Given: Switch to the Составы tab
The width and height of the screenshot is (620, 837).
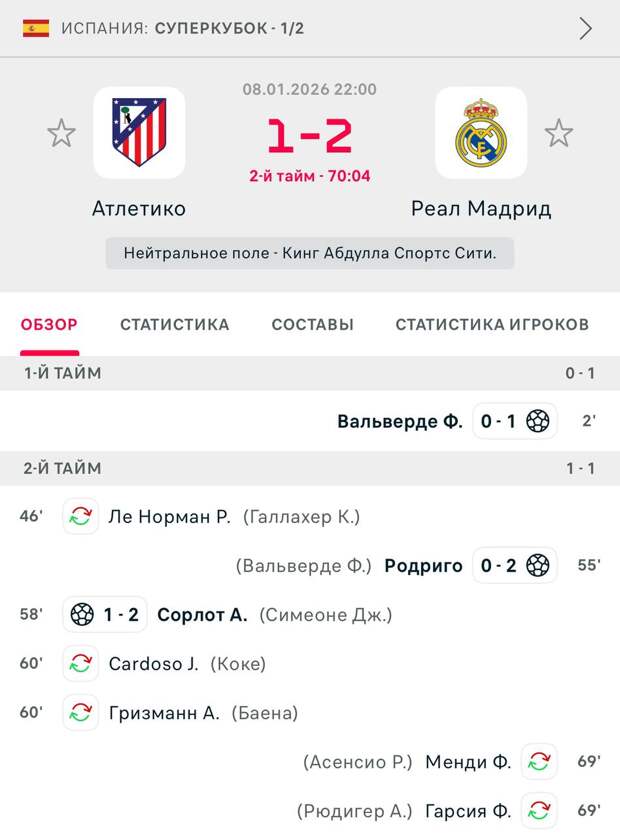Looking at the screenshot, I should point(312,324).
